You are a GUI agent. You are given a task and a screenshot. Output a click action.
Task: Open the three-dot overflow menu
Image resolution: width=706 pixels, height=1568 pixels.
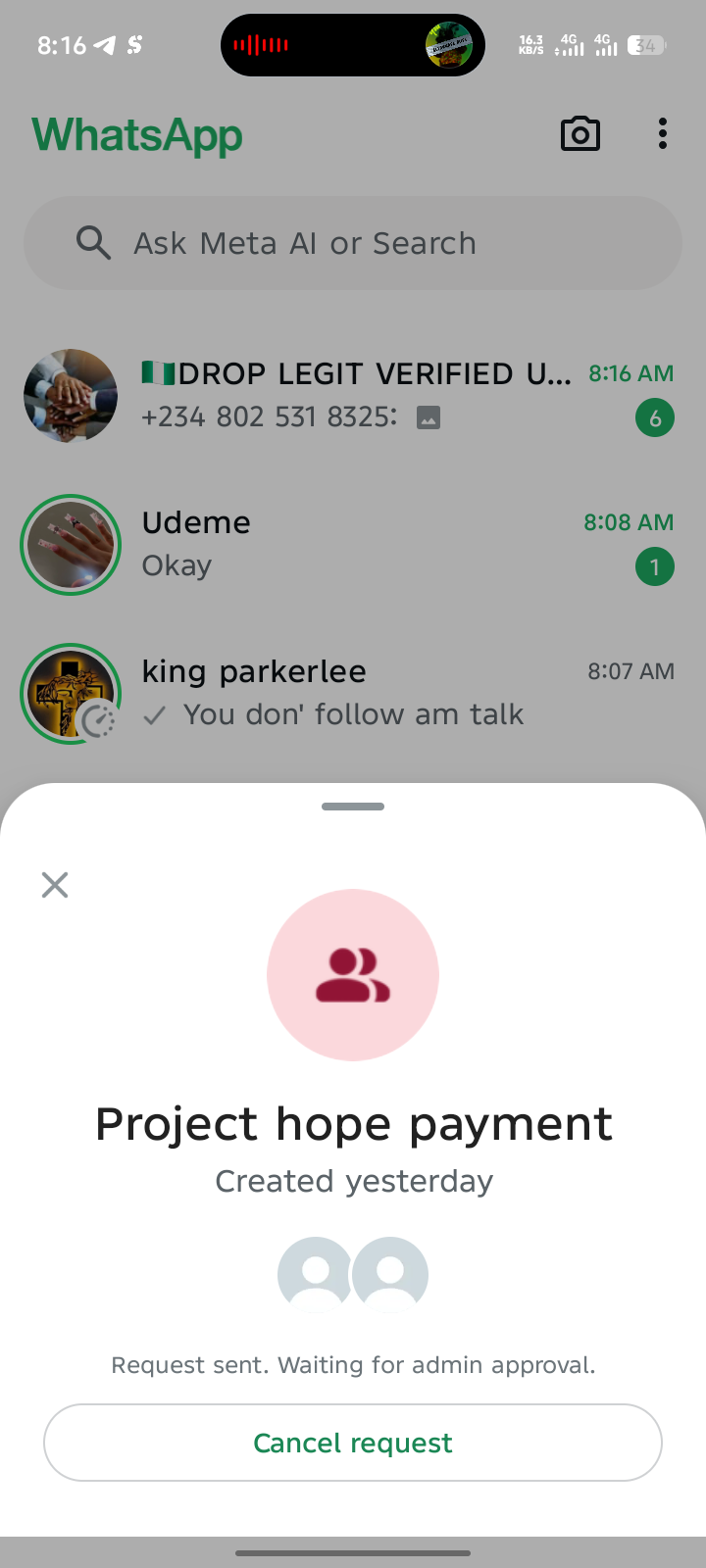click(663, 134)
